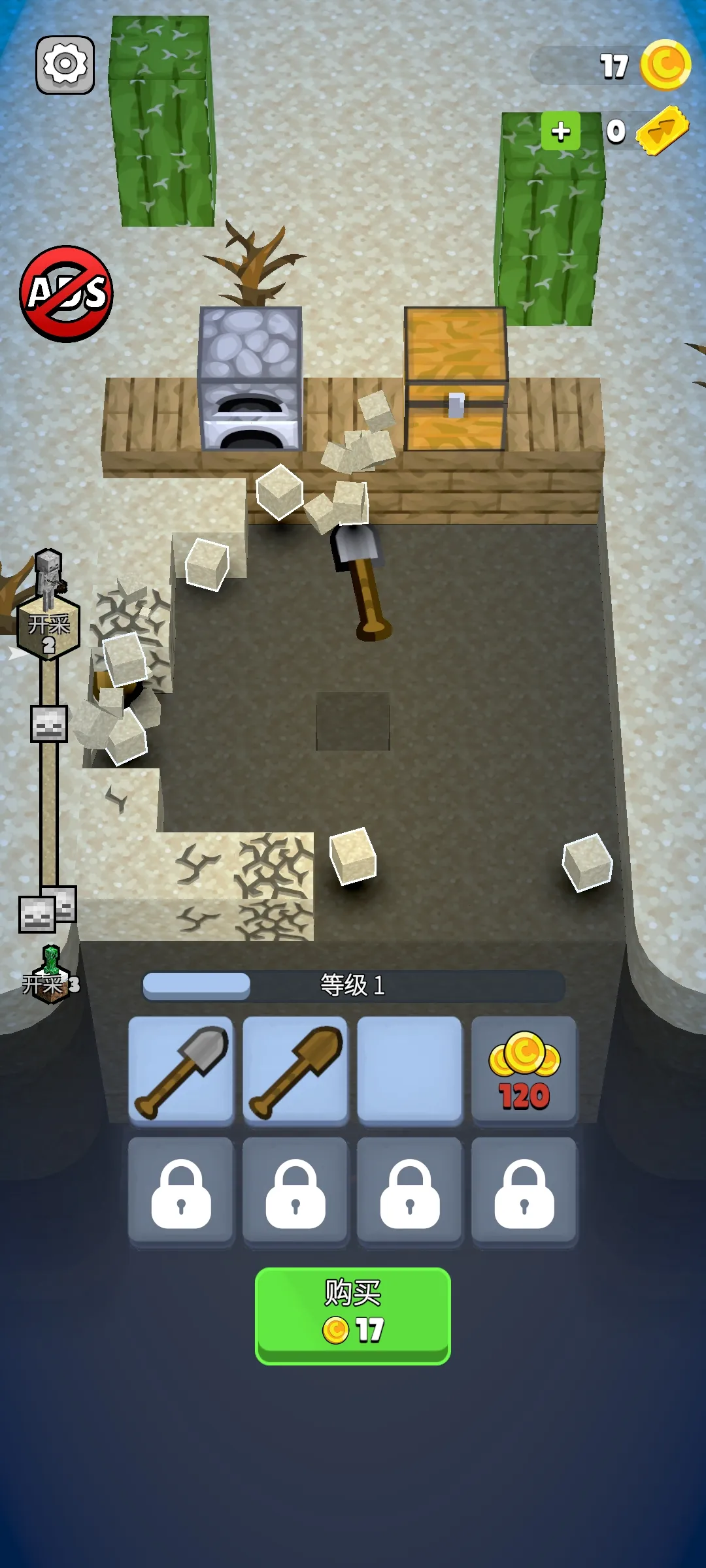Tap the 购买 button for 17 coins

tap(352, 1315)
